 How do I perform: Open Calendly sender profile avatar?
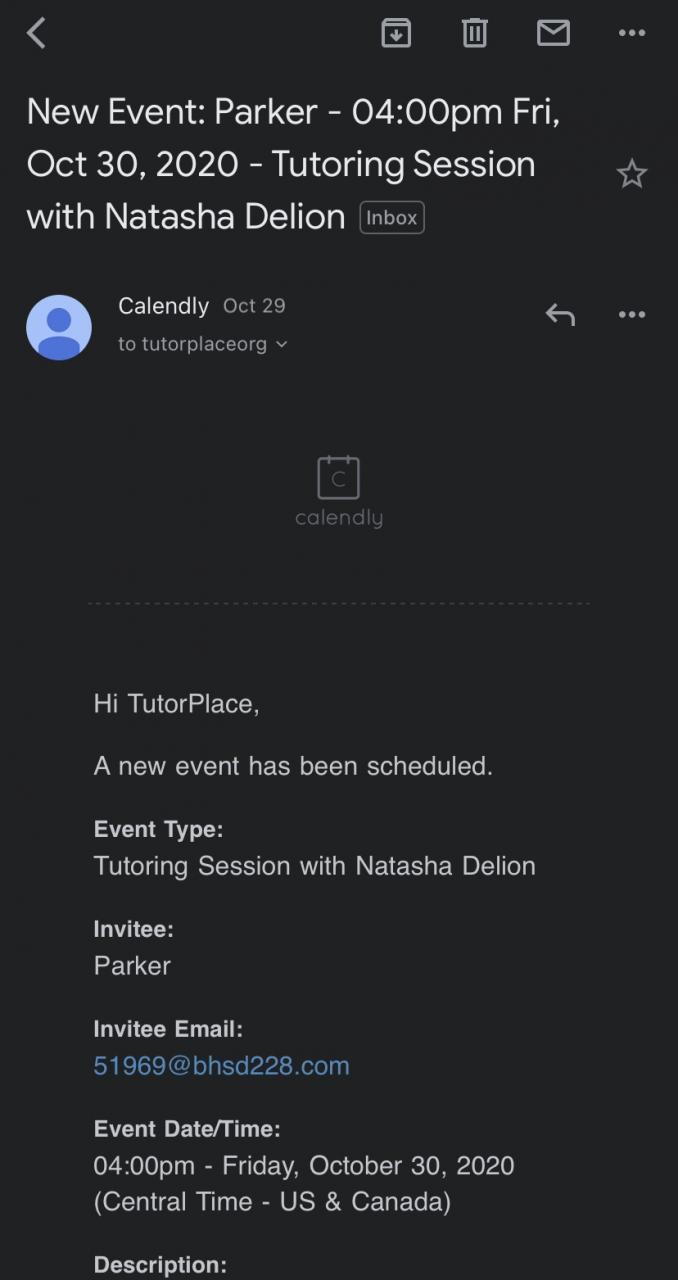(x=59, y=327)
